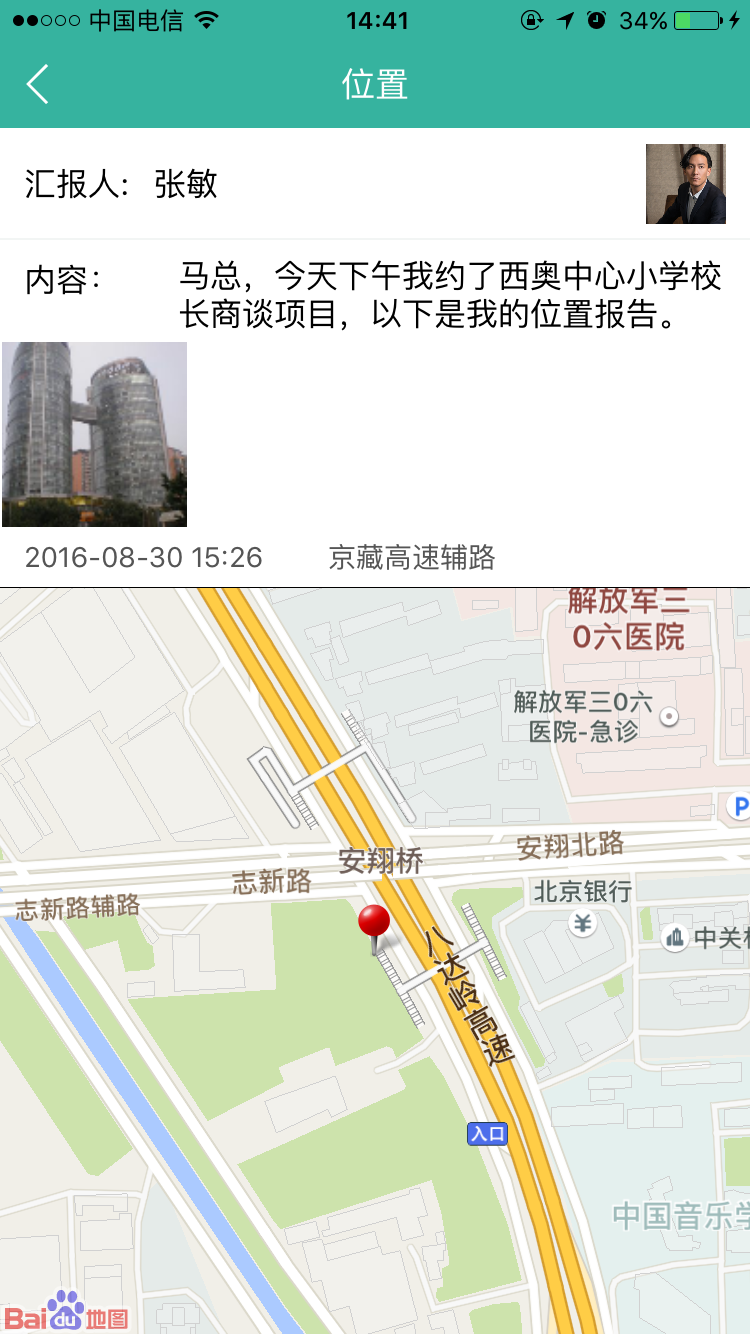The width and height of the screenshot is (750, 1334).
Task: View the attached building photo
Action: pos(95,434)
